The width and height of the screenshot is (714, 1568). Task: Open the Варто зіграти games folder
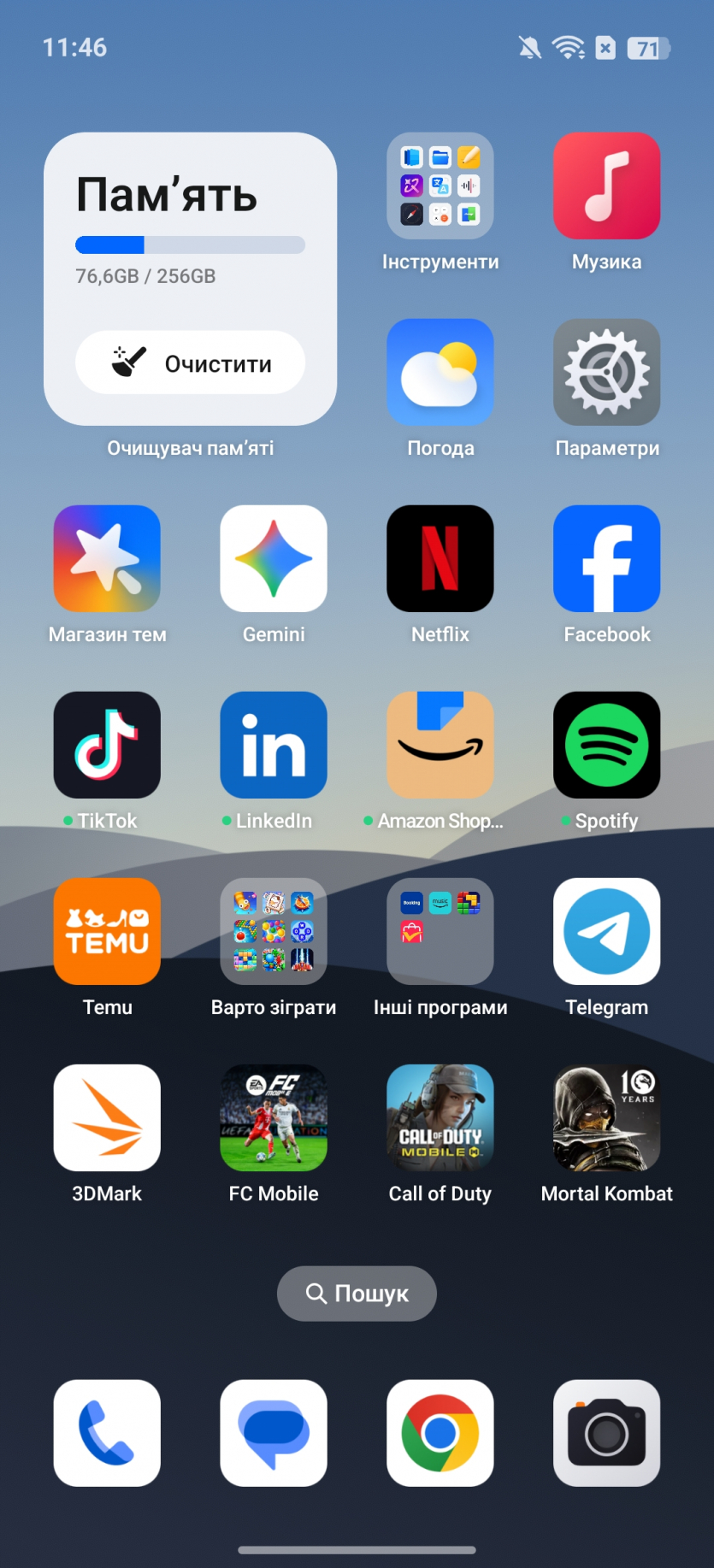pos(274,931)
